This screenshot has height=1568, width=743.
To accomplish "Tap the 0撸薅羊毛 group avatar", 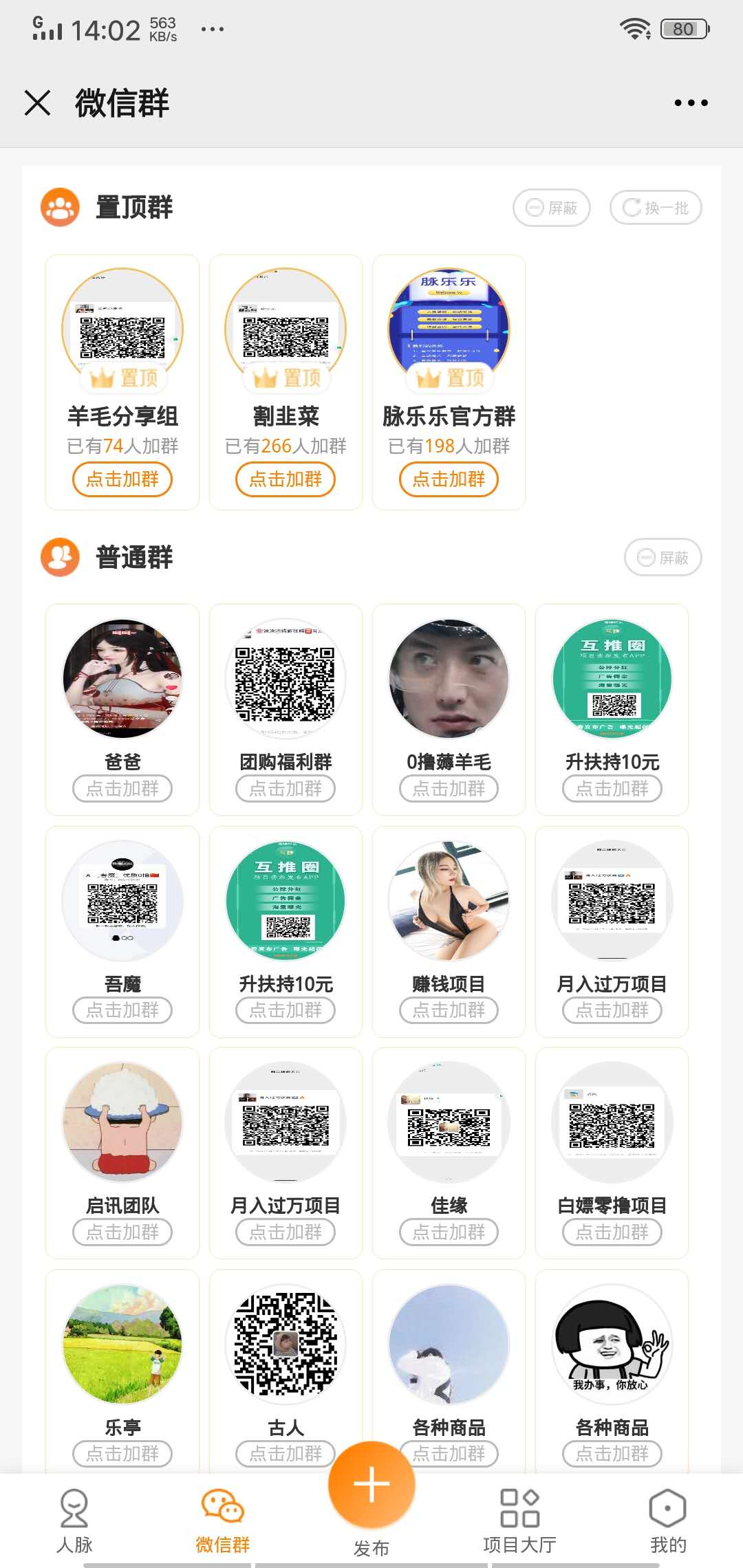I will (x=449, y=678).
